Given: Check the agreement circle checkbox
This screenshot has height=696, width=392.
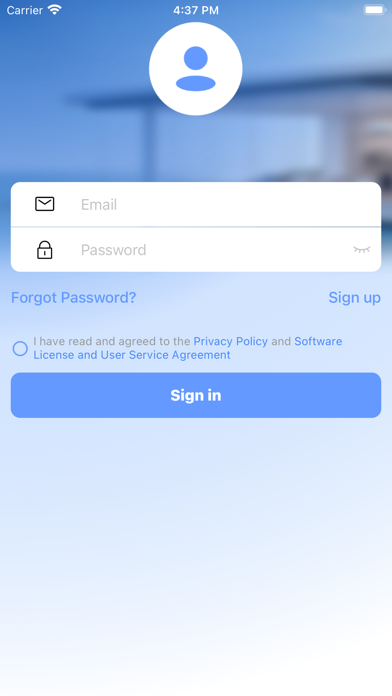Looking at the screenshot, I should coord(20,348).
